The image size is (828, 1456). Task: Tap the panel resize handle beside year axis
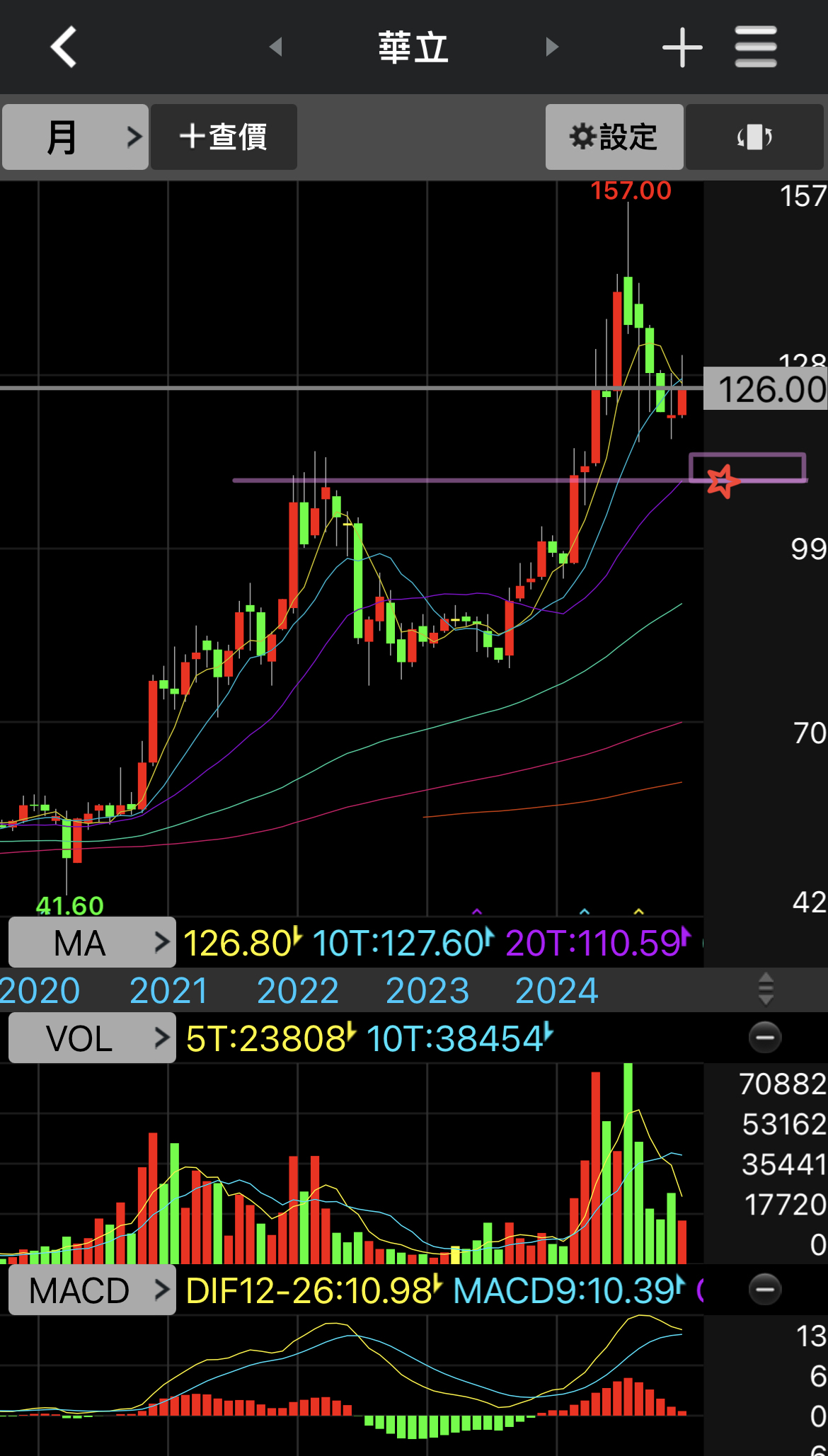tap(766, 989)
